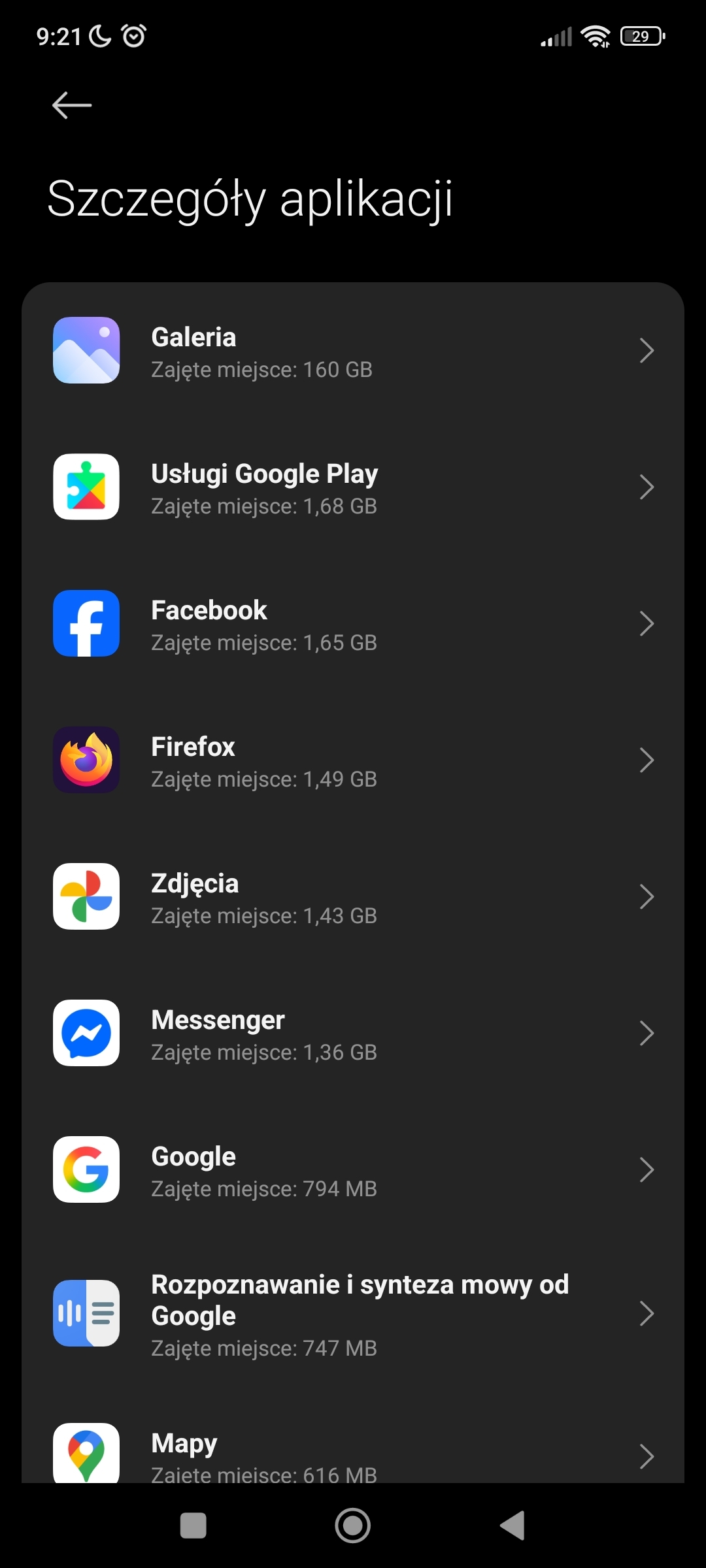Image resolution: width=706 pixels, height=1568 pixels.
Task: Select the Firefox row
Action: 353,761
